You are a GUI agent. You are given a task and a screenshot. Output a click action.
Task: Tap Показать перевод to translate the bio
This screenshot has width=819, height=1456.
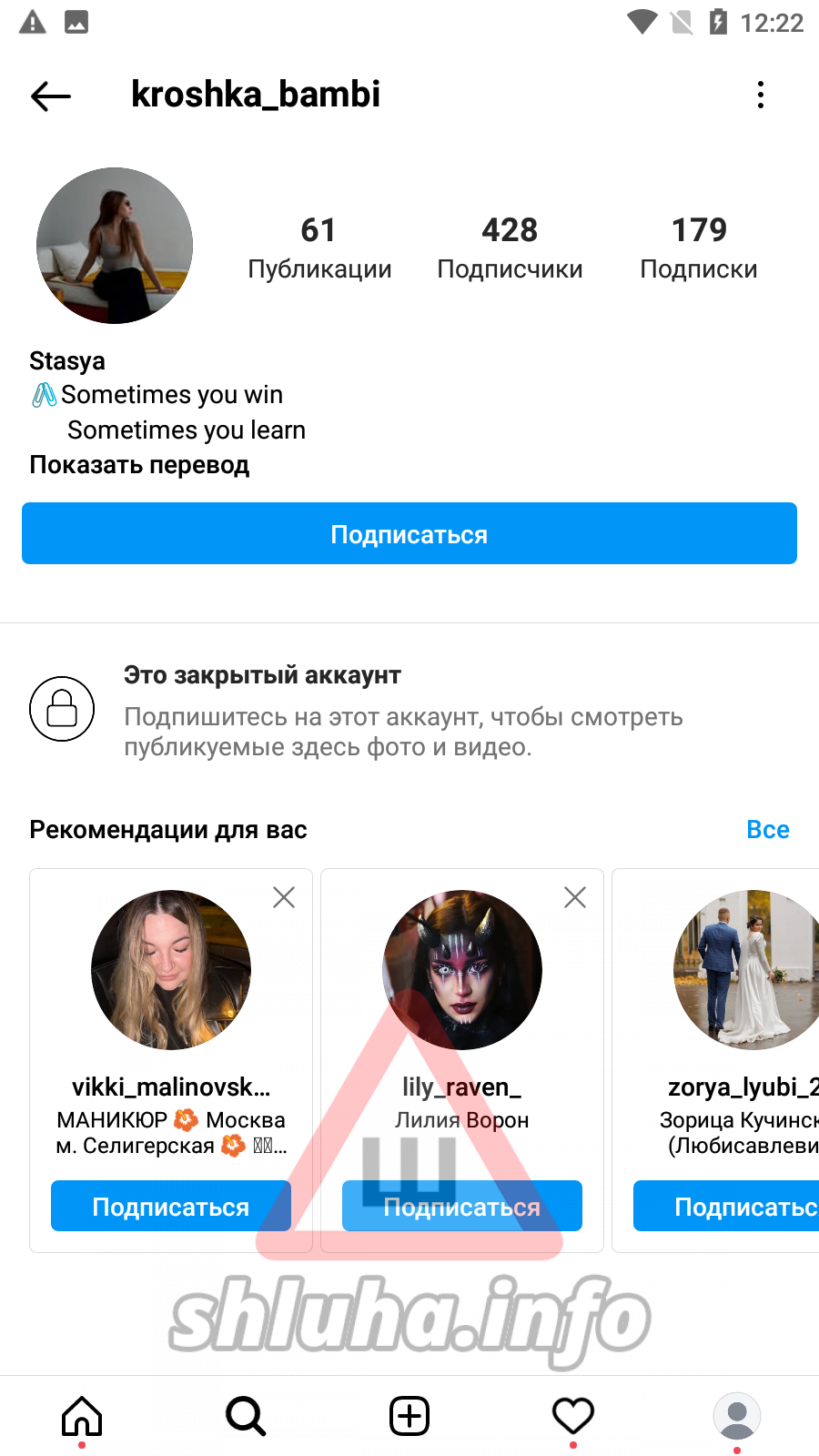139,465
